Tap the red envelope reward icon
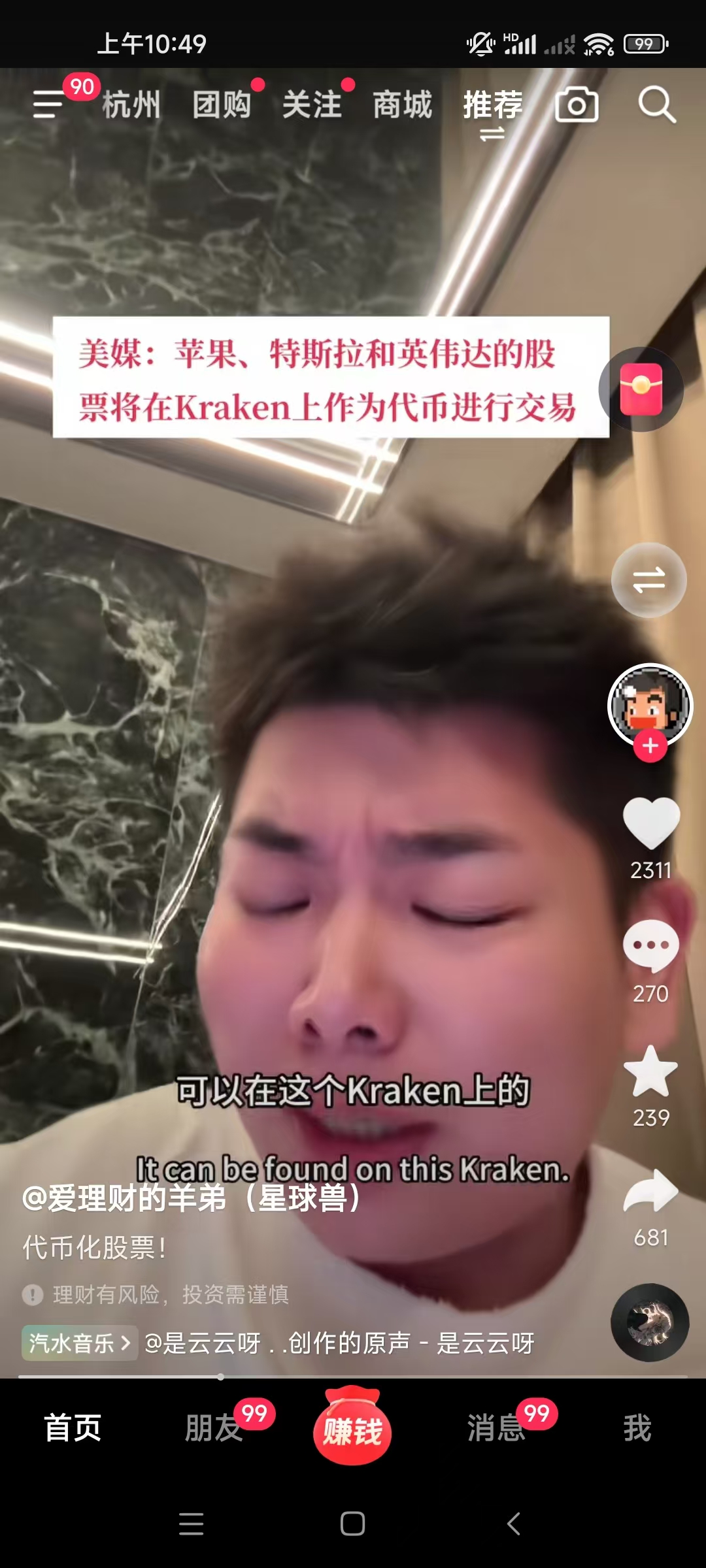The image size is (706, 1568). [x=641, y=389]
